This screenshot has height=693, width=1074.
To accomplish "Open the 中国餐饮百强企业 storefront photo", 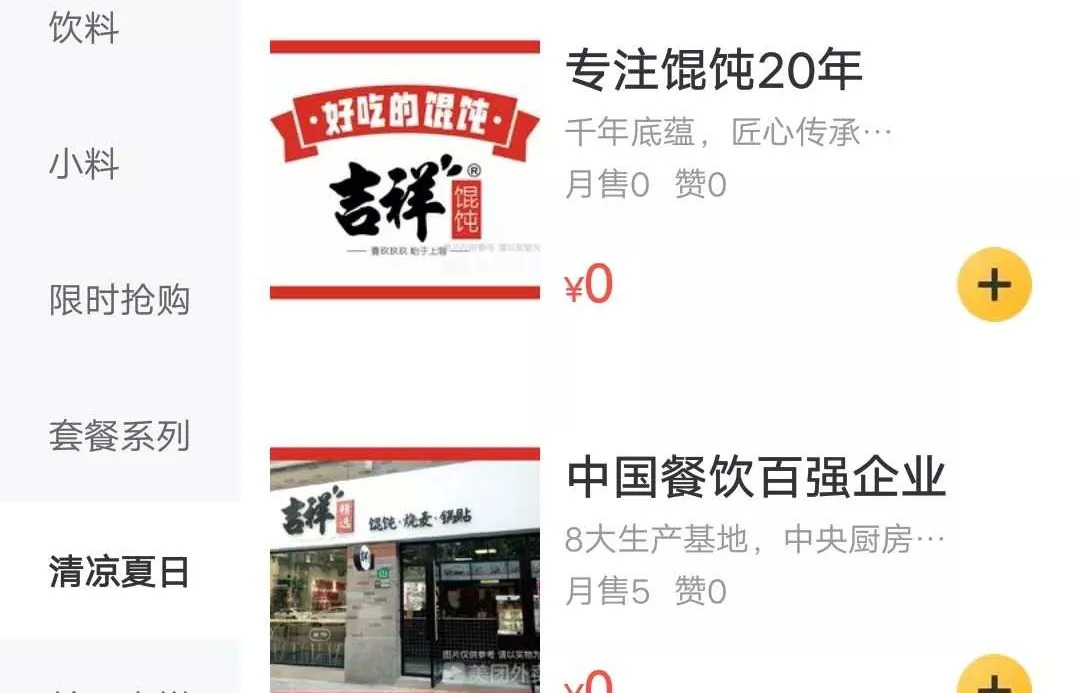I will 405,570.
